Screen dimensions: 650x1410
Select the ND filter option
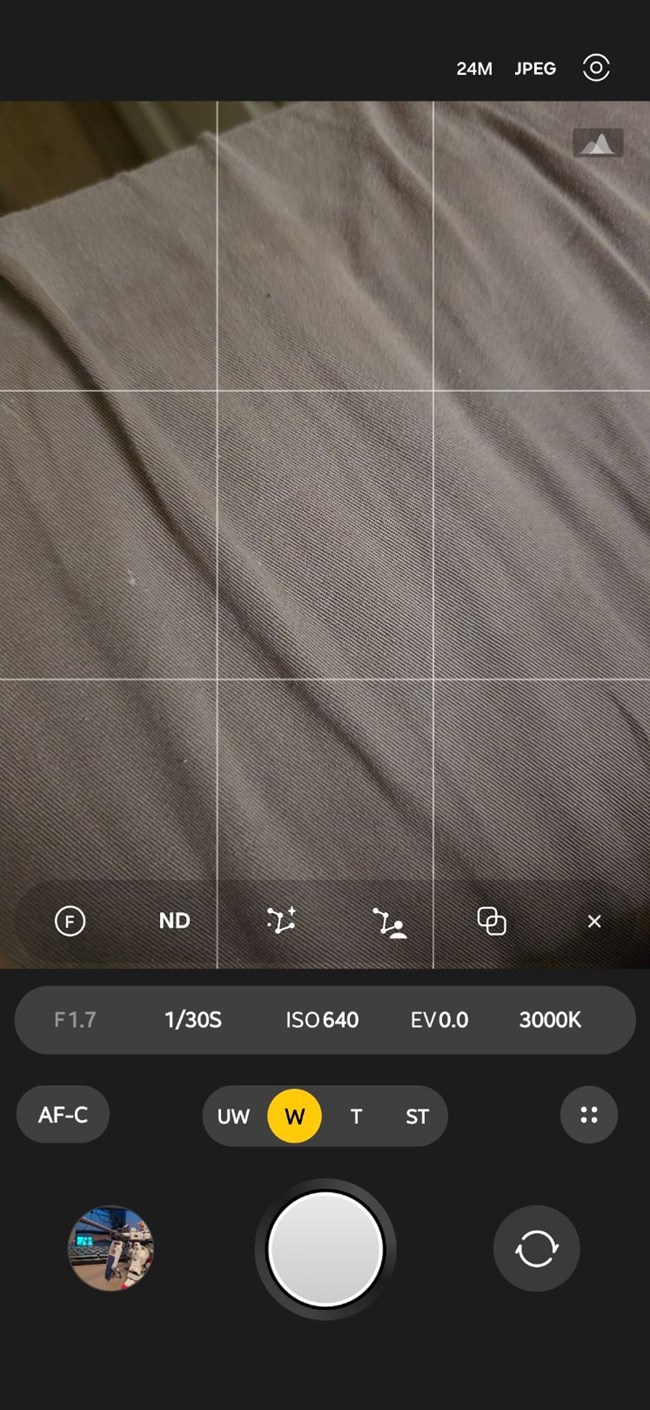click(x=174, y=921)
